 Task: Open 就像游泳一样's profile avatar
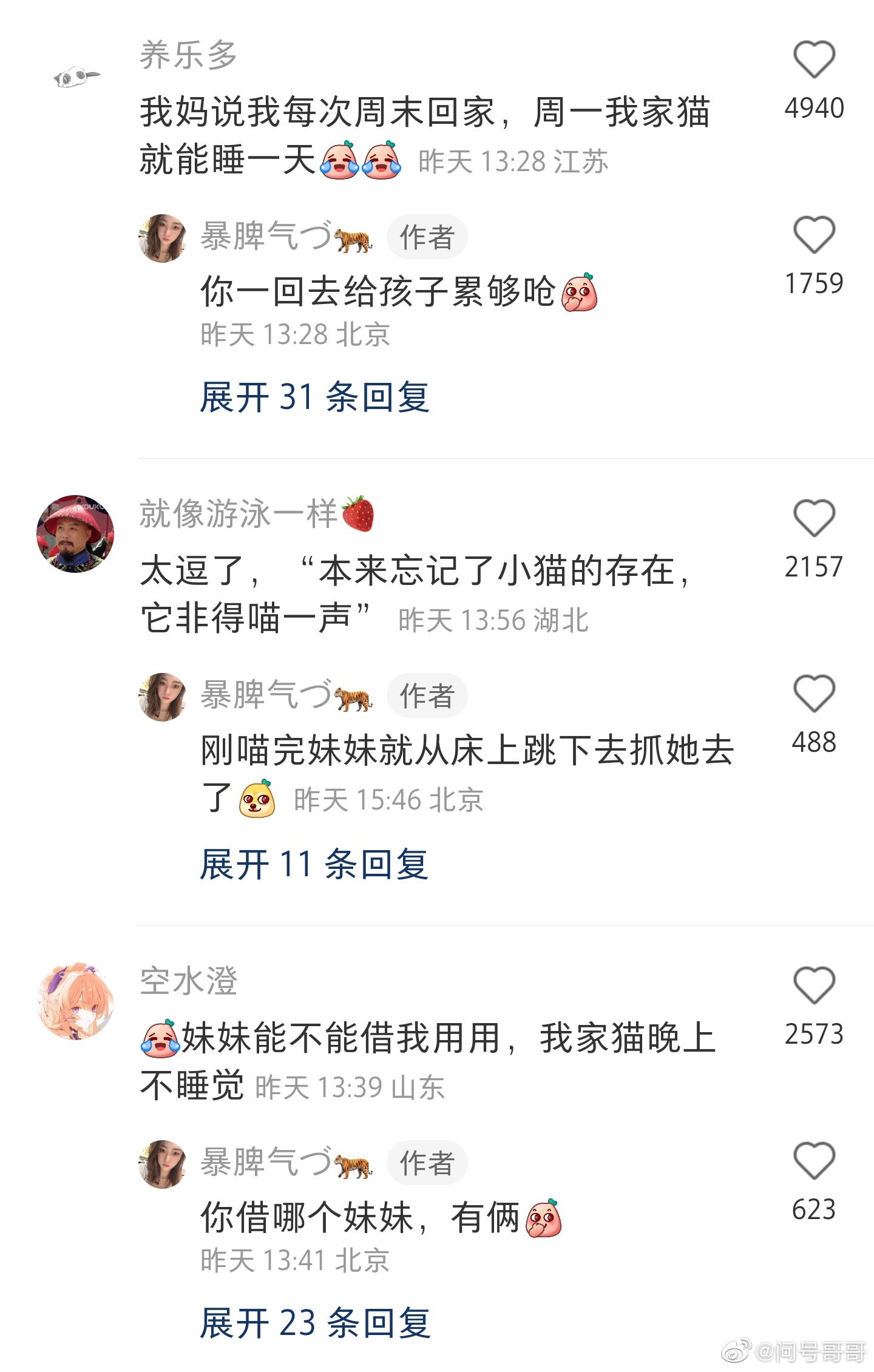tap(76, 534)
